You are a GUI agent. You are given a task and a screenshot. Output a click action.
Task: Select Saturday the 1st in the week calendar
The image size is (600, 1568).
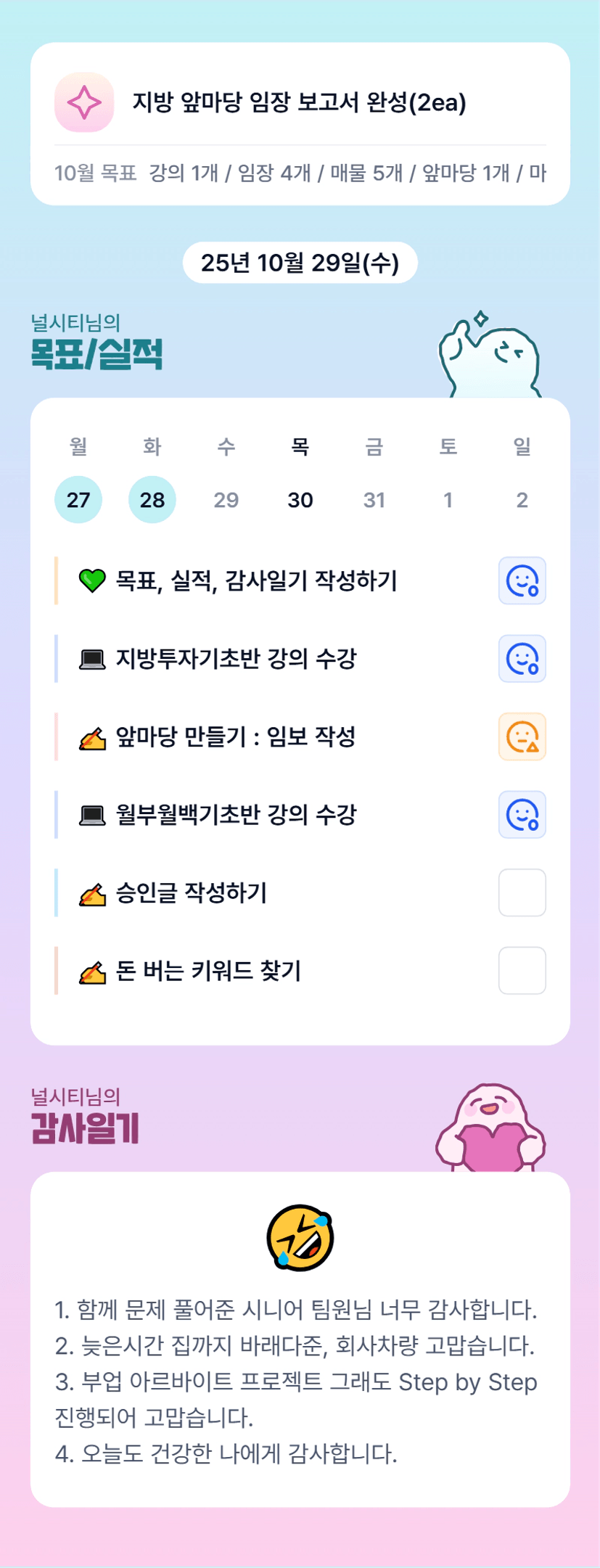448,500
